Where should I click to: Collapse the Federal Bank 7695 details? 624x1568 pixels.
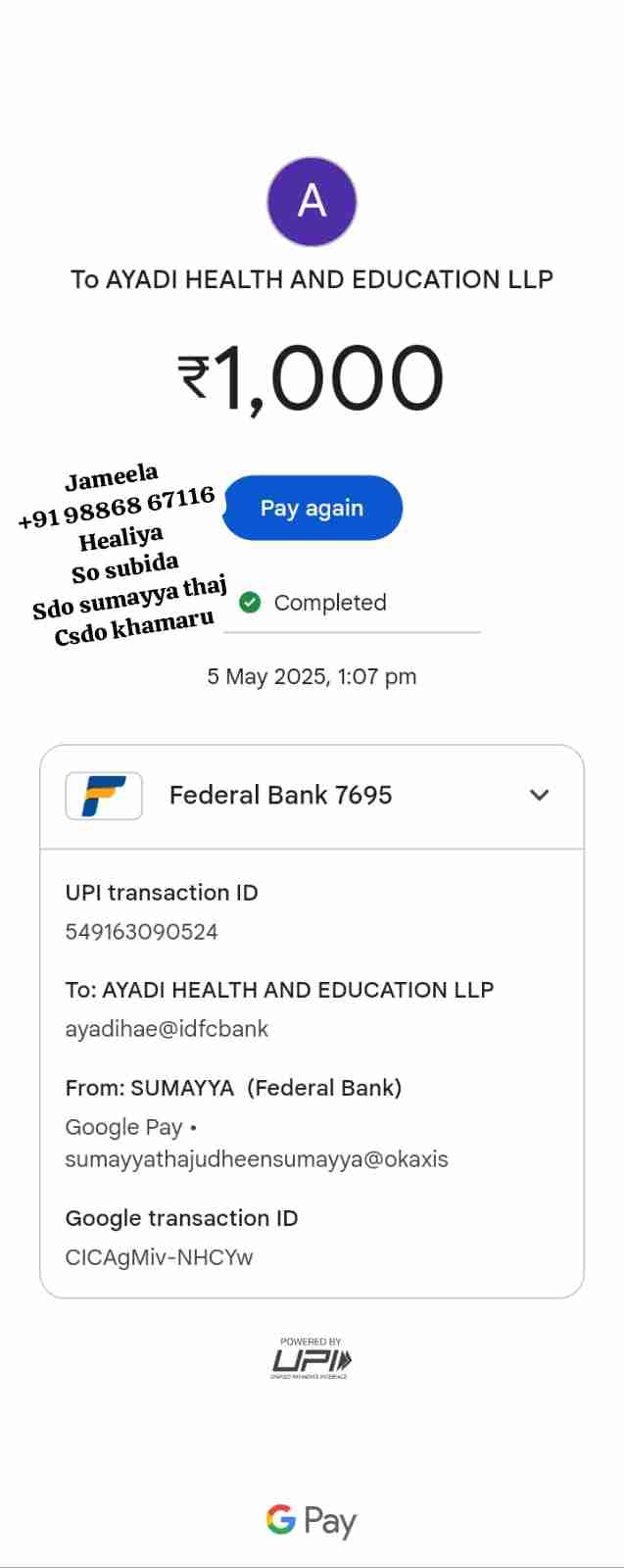(539, 795)
